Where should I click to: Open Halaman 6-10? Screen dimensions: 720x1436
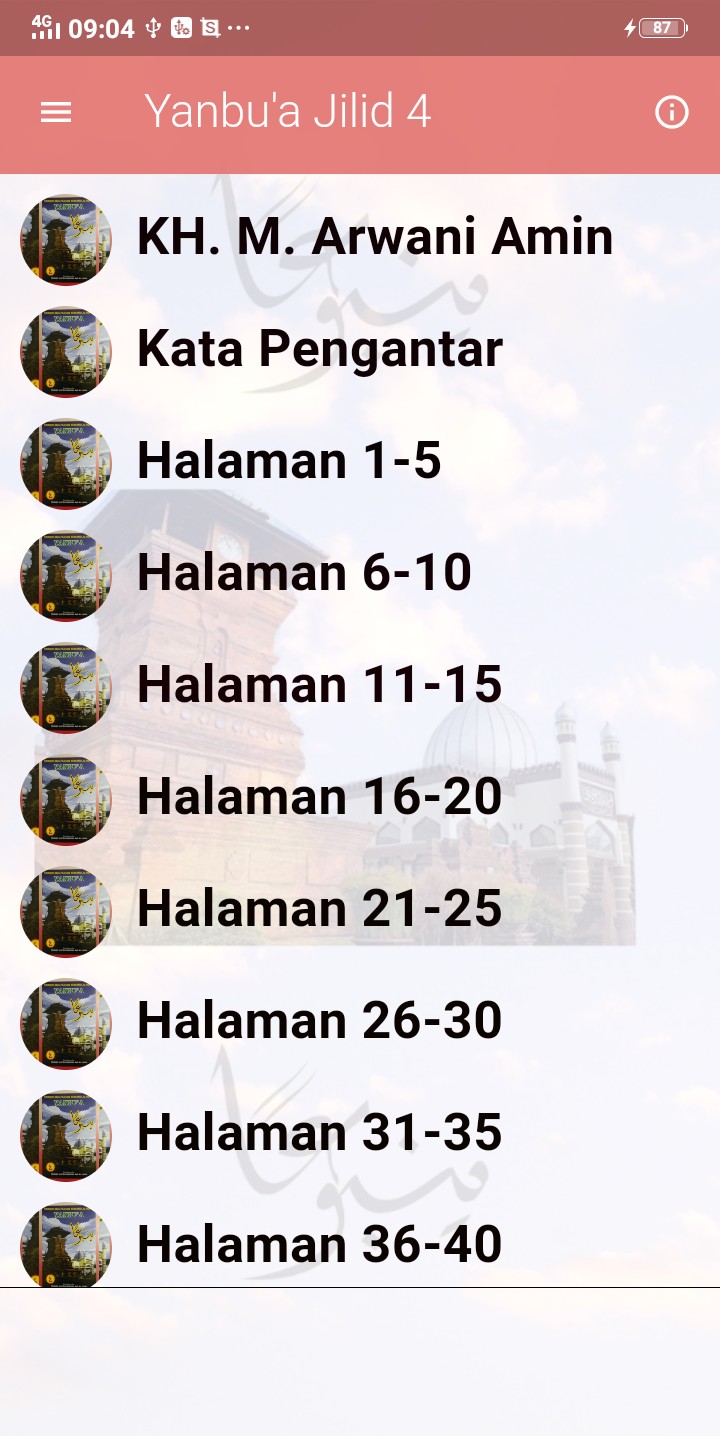coord(360,575)
